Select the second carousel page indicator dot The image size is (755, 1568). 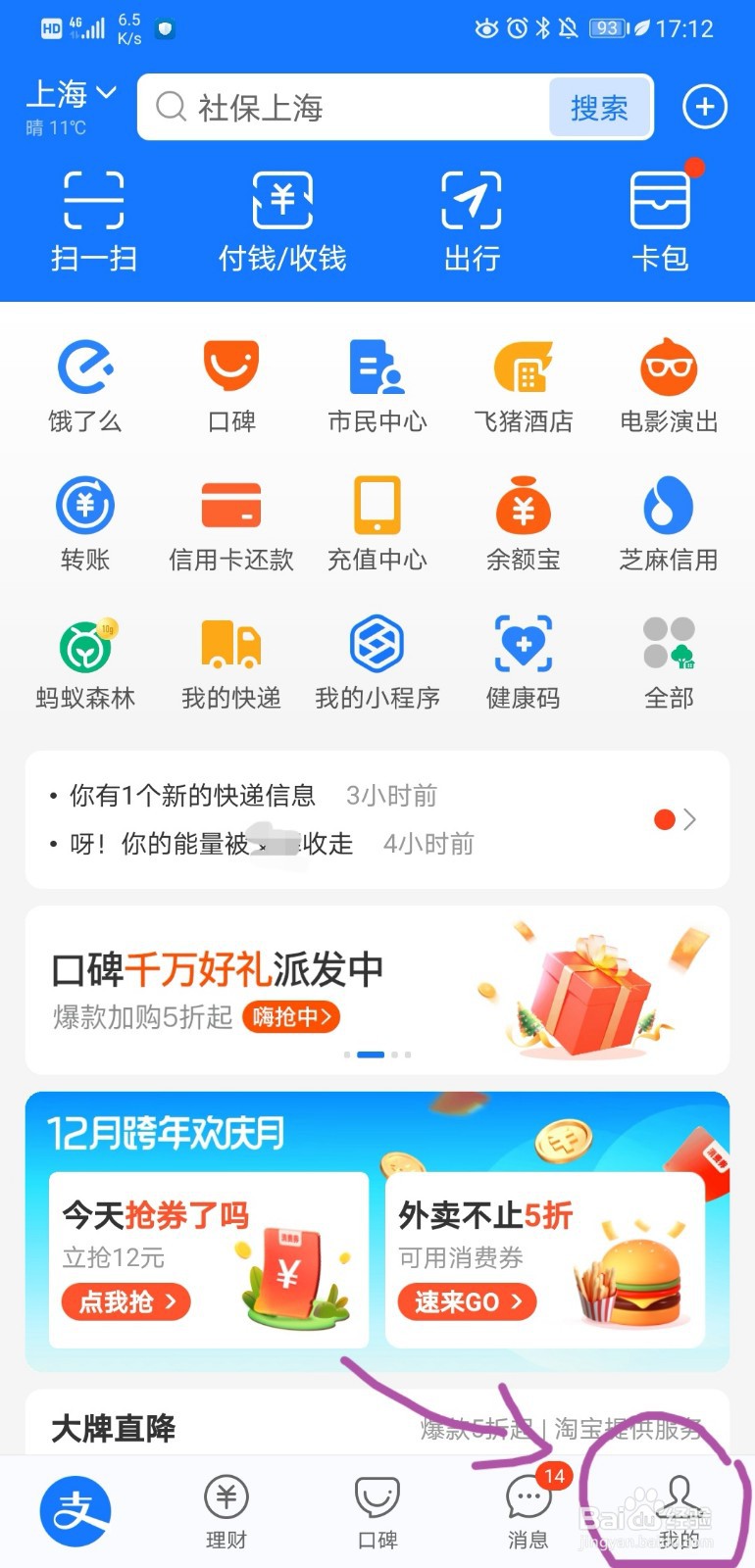pos(371,1054)
